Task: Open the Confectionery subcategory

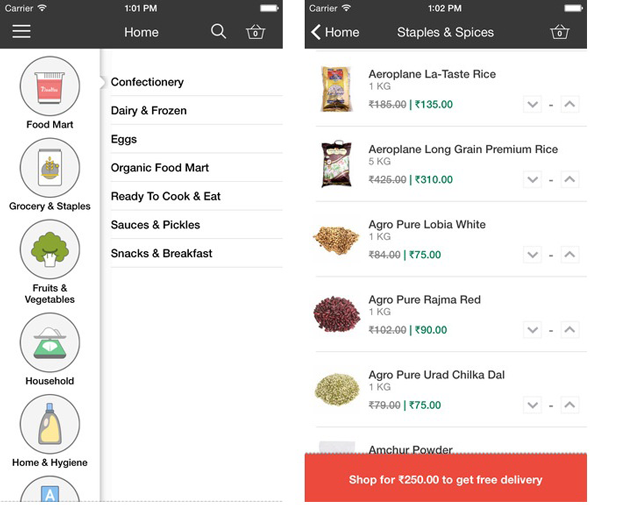Action: pyautogui.click(x=147, y=82)
